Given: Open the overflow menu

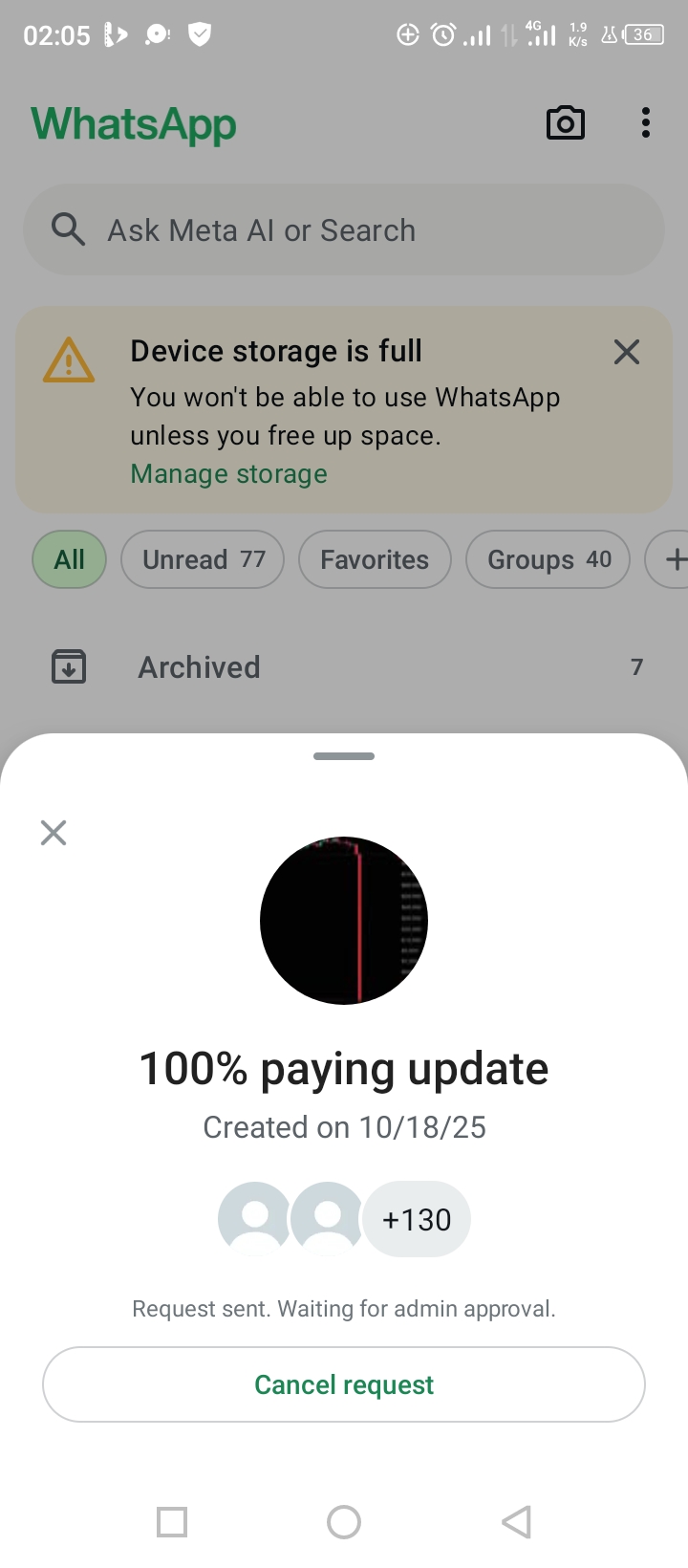Looking at the screenshot, I should click(x=646, y=123).
